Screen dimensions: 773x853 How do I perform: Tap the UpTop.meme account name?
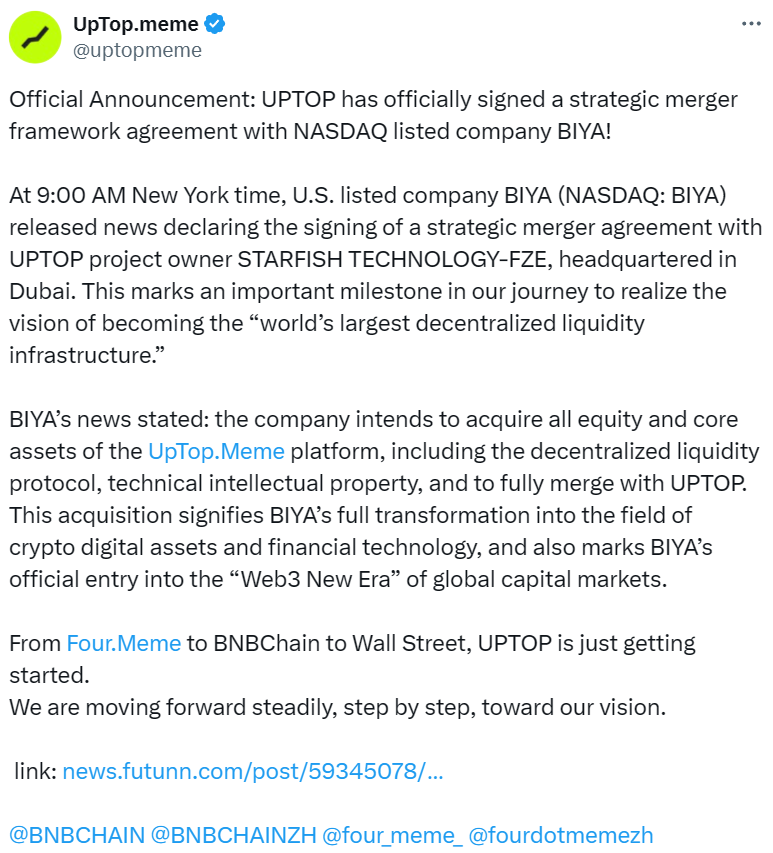135,23
